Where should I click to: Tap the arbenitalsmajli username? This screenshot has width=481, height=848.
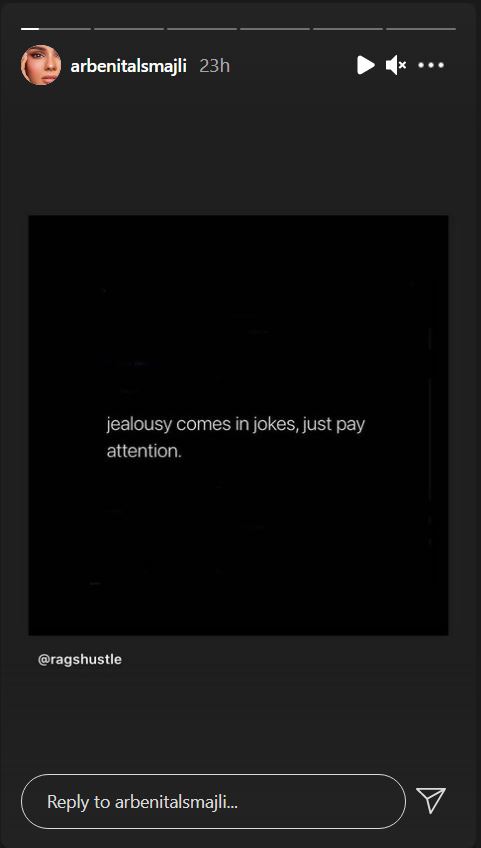click(x=128, y=66)
